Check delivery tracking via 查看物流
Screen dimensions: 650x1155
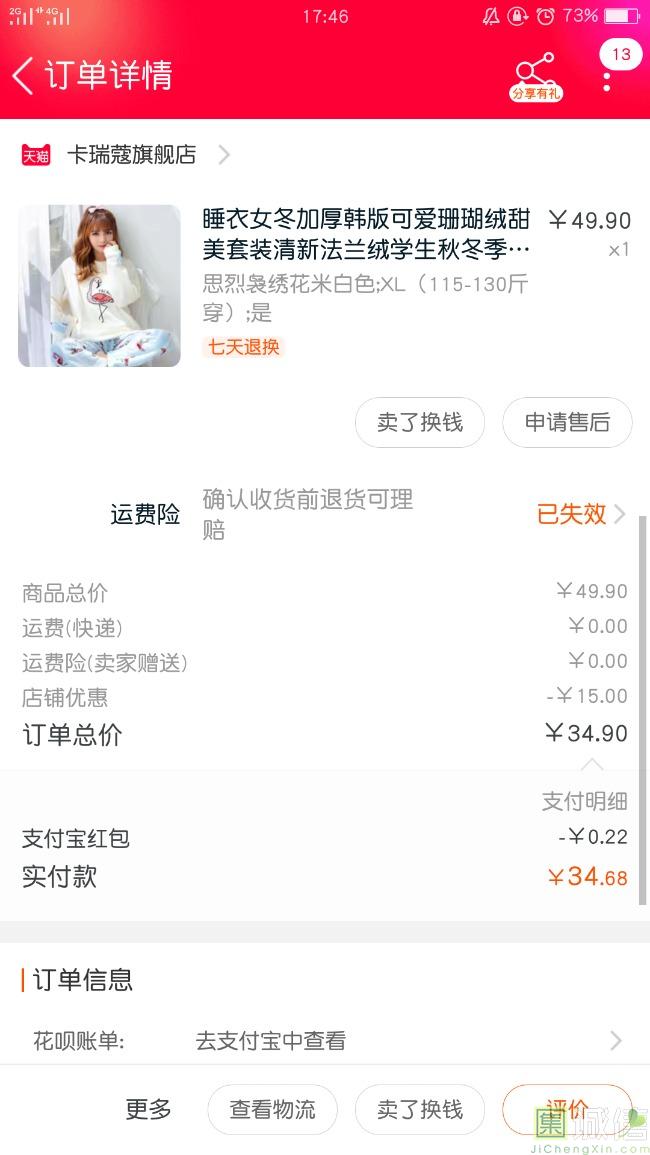point(272,1109)
